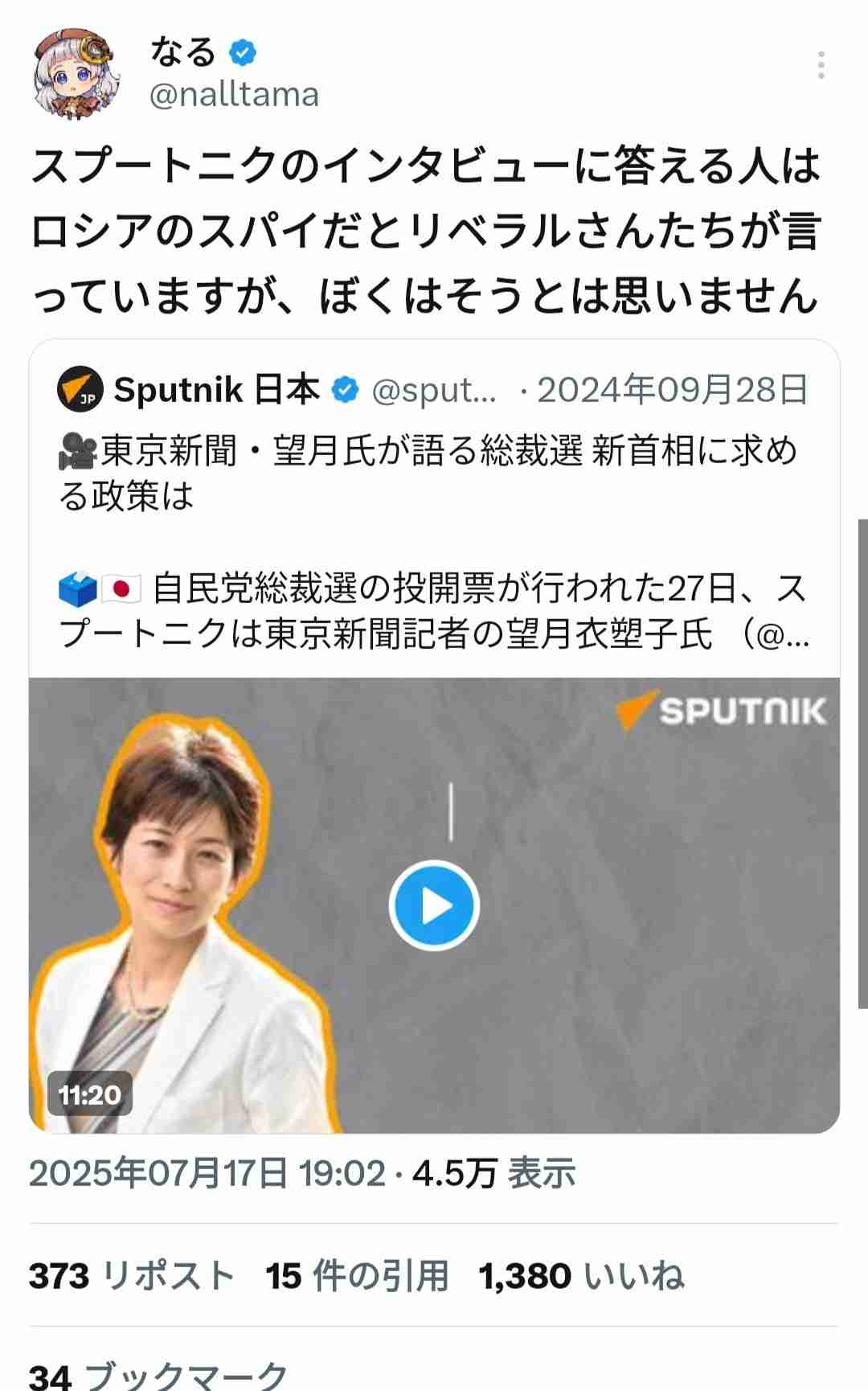868x1391 pixels.
Task: View the 15 件の引用 list
Action: 357,1276
